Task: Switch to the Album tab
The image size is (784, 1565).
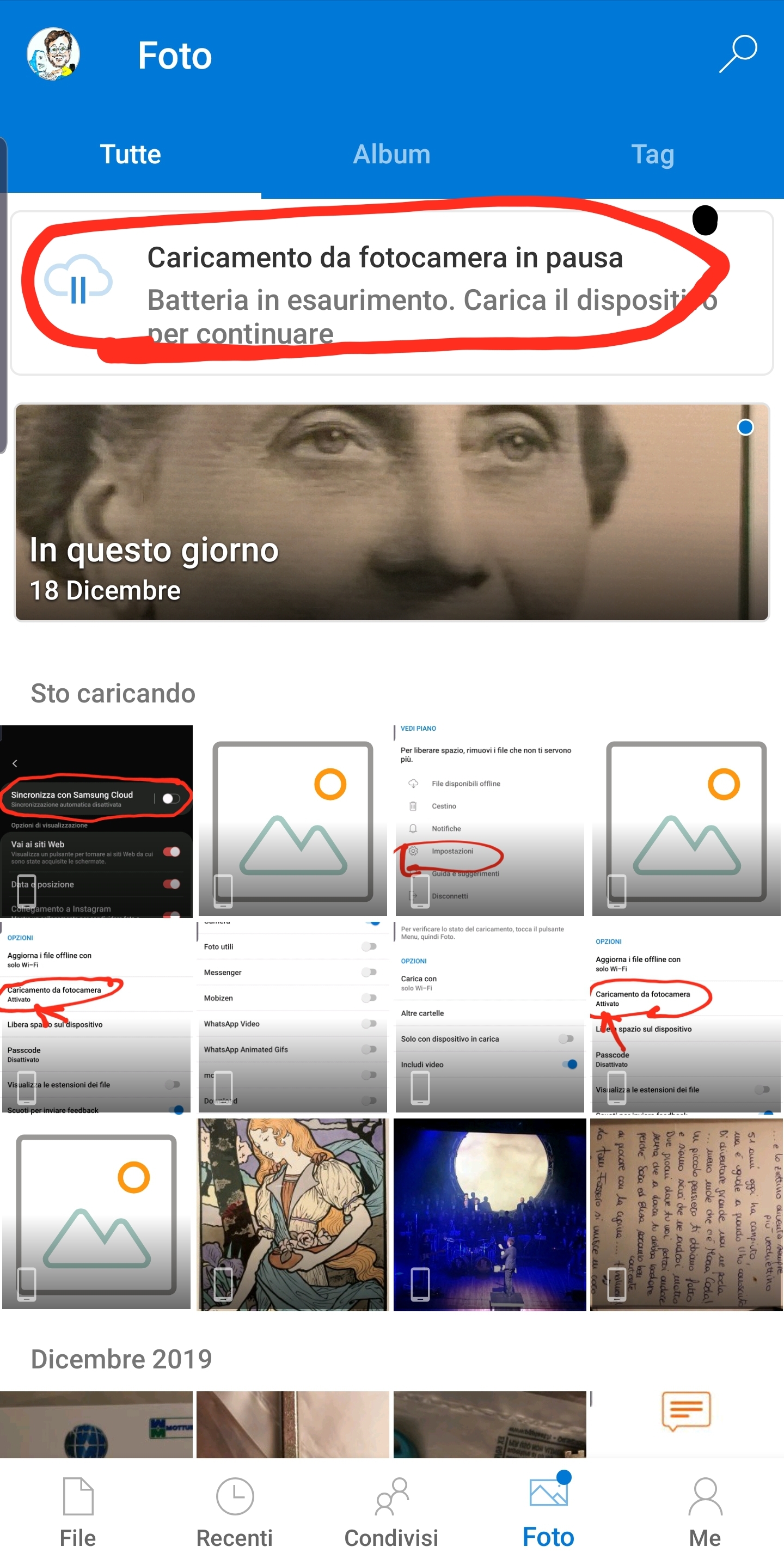Action: [391, 154]
